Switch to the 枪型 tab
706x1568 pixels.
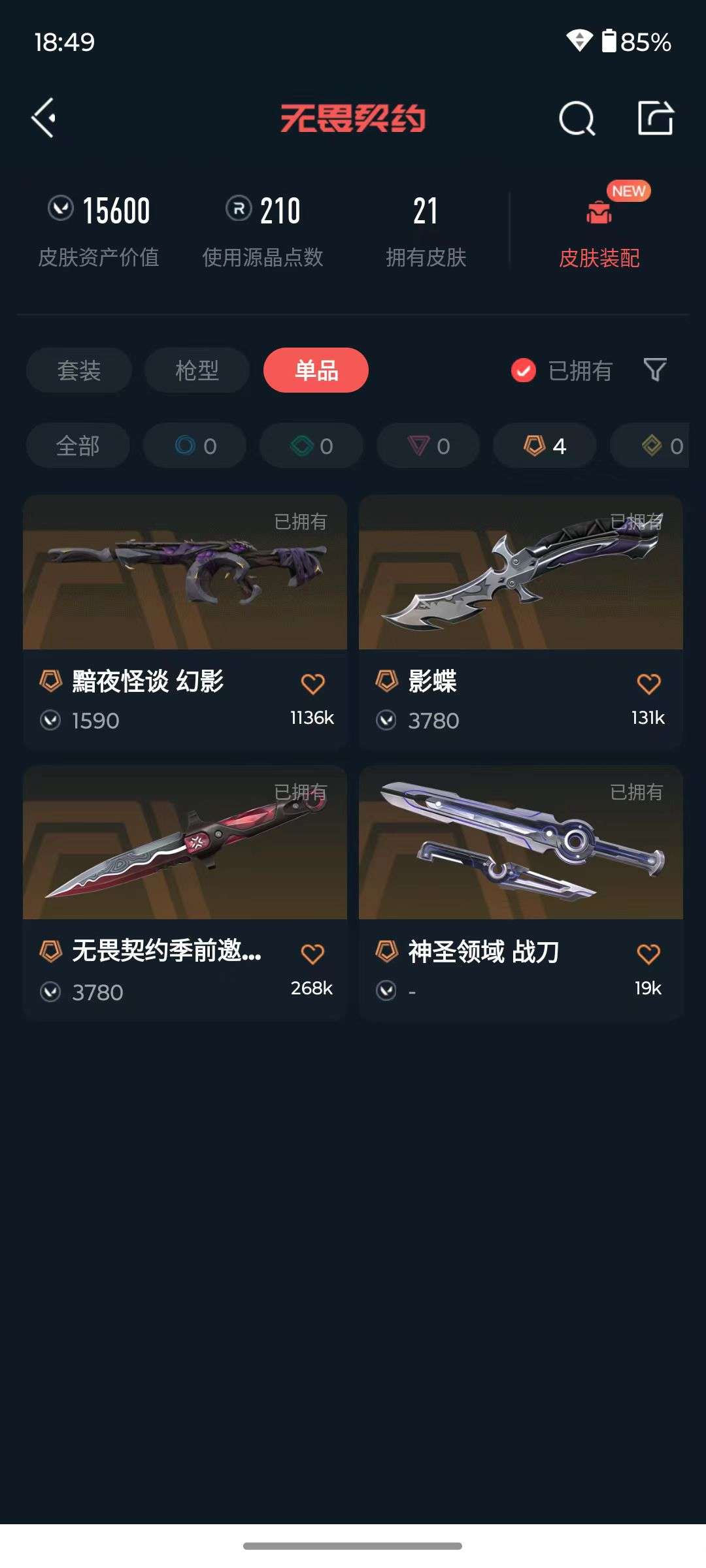tap(197, 370)
